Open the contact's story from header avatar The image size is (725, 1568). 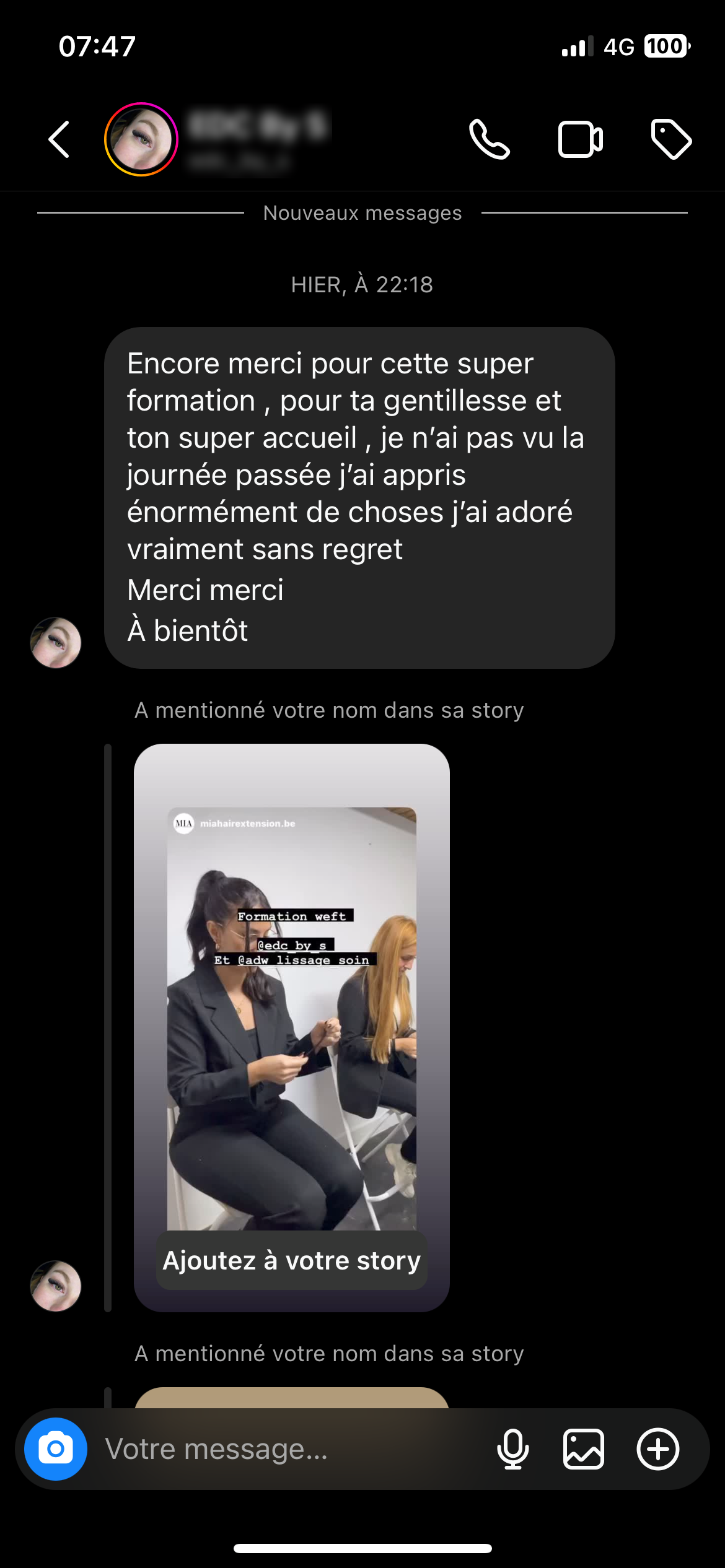pyautogui.click(x=141, y=139)
